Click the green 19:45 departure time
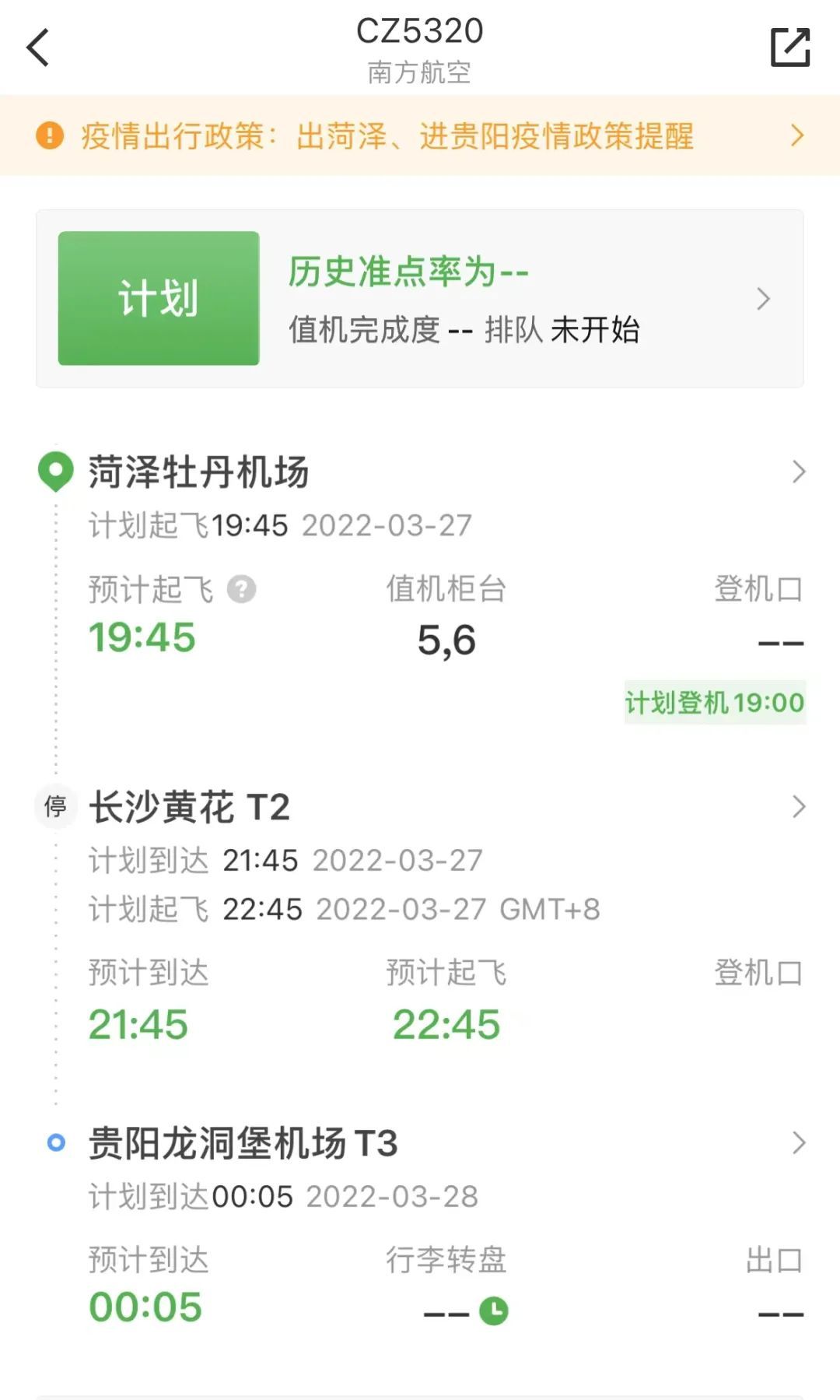 pos(143,637)
